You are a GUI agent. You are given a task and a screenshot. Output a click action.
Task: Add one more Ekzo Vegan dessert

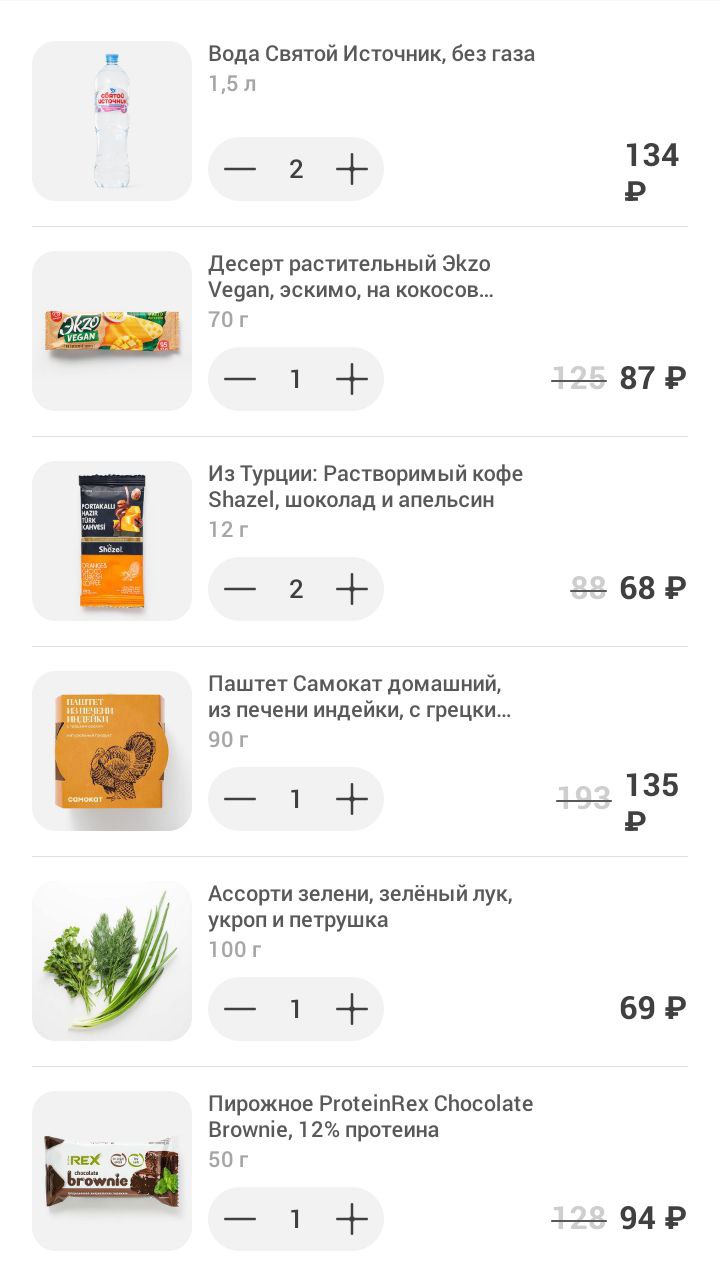coord(352,379)
